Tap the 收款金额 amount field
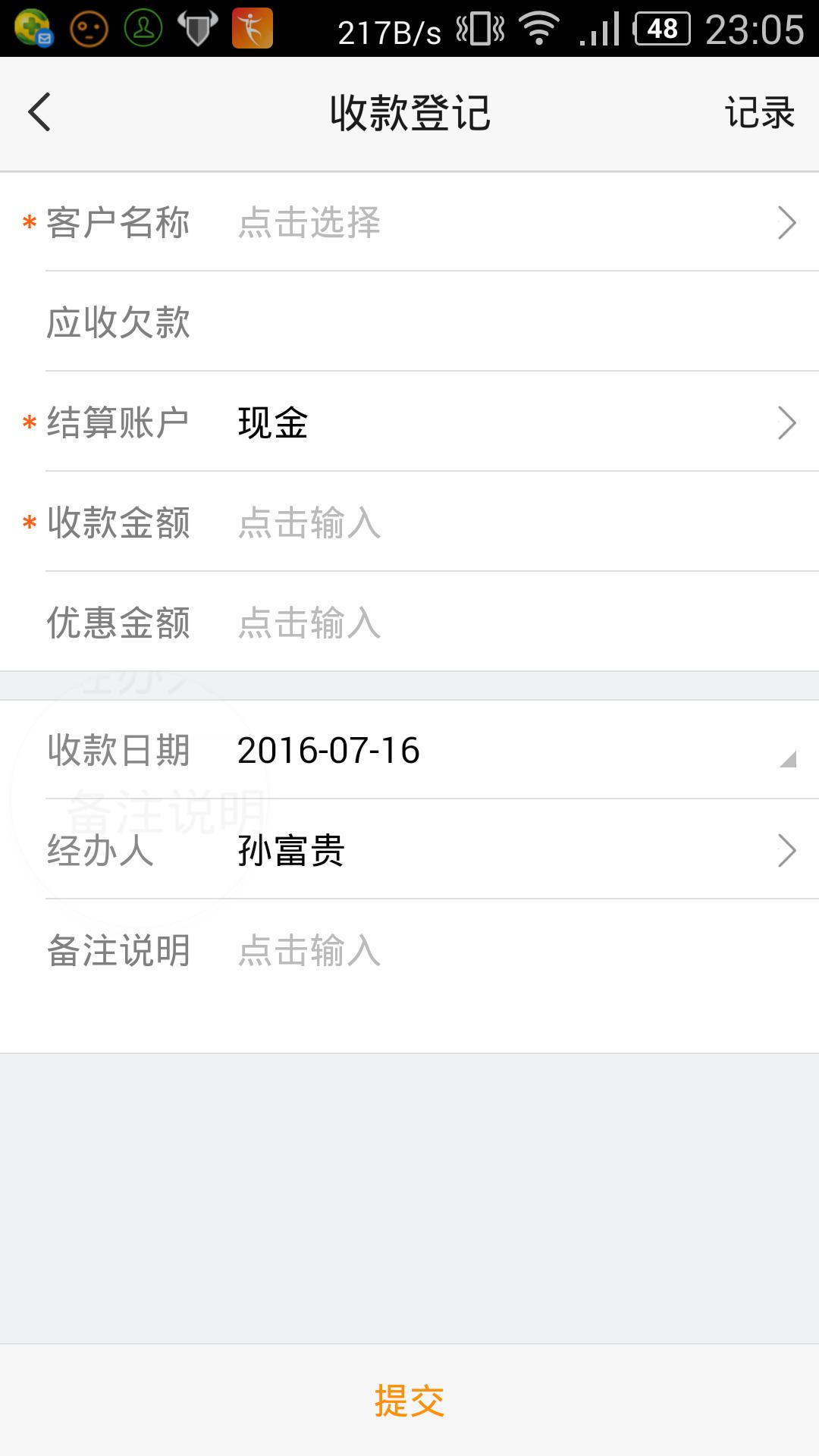This screenshot has height=1456, width=819. (500, 522)
